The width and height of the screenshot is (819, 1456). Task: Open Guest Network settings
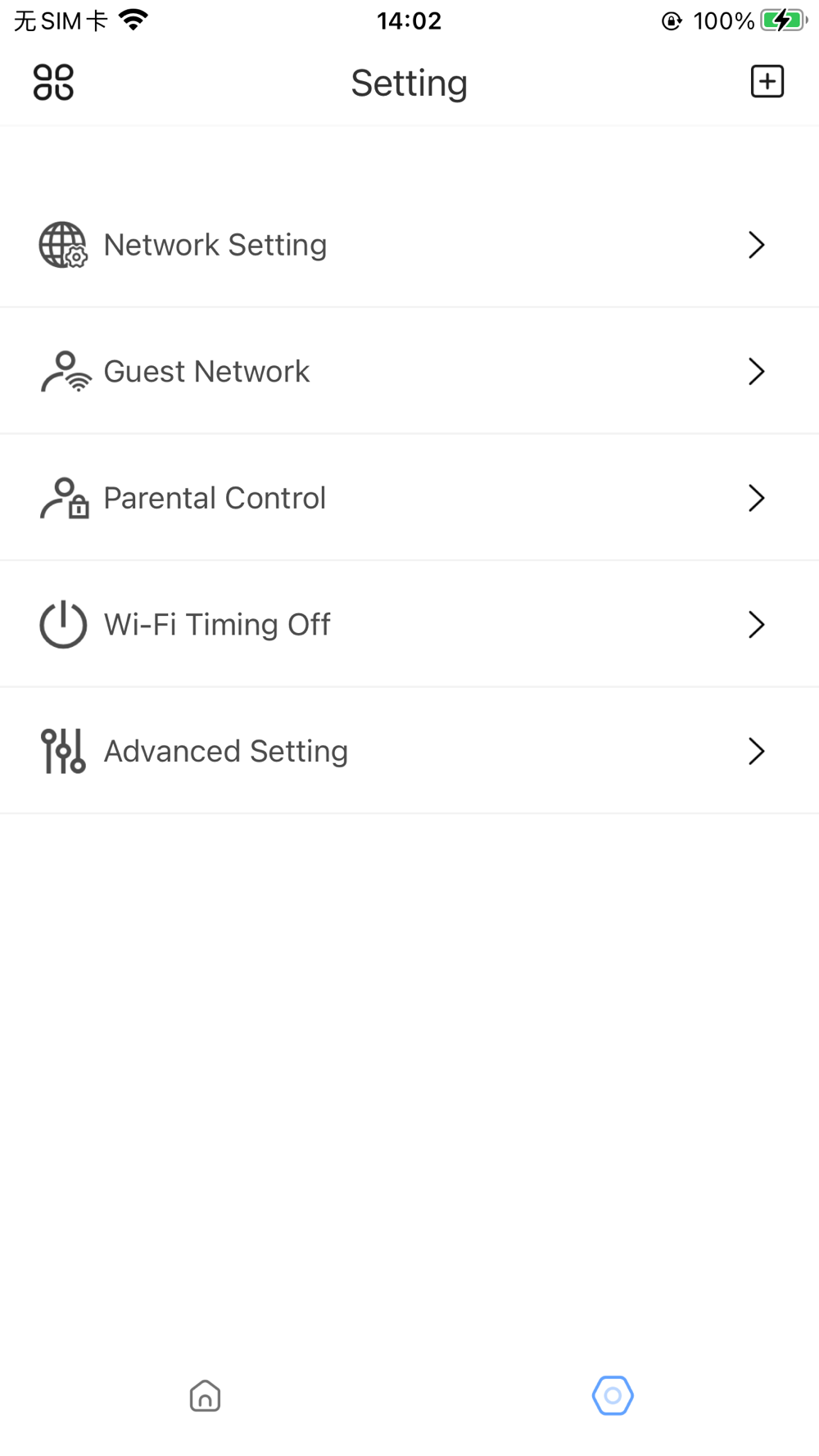409,371
